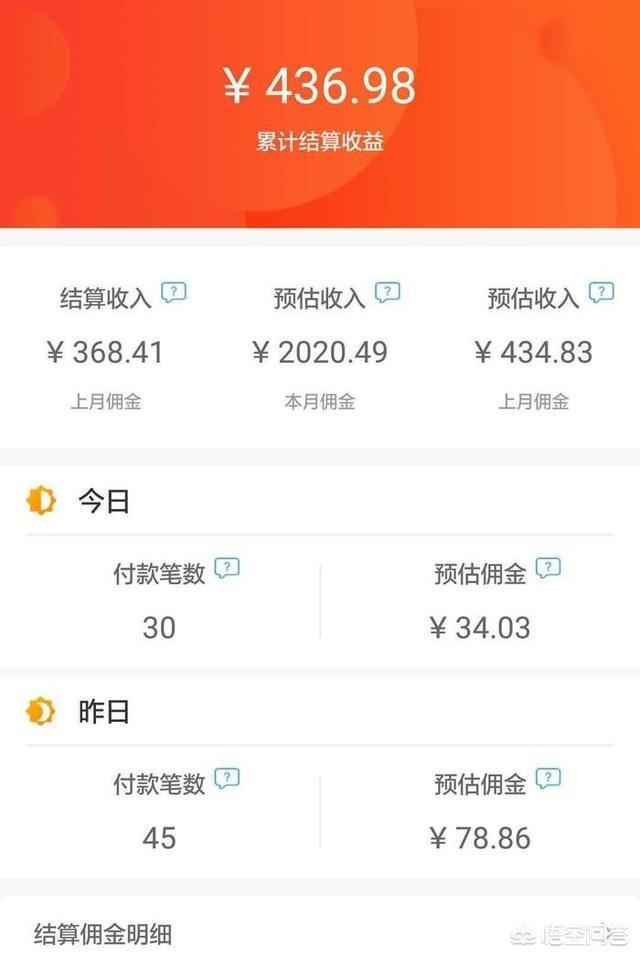The width and height of the screenshot is (640, 957).
Task: View the 付款笔数 explanation under 昨日
Action: 228,779
